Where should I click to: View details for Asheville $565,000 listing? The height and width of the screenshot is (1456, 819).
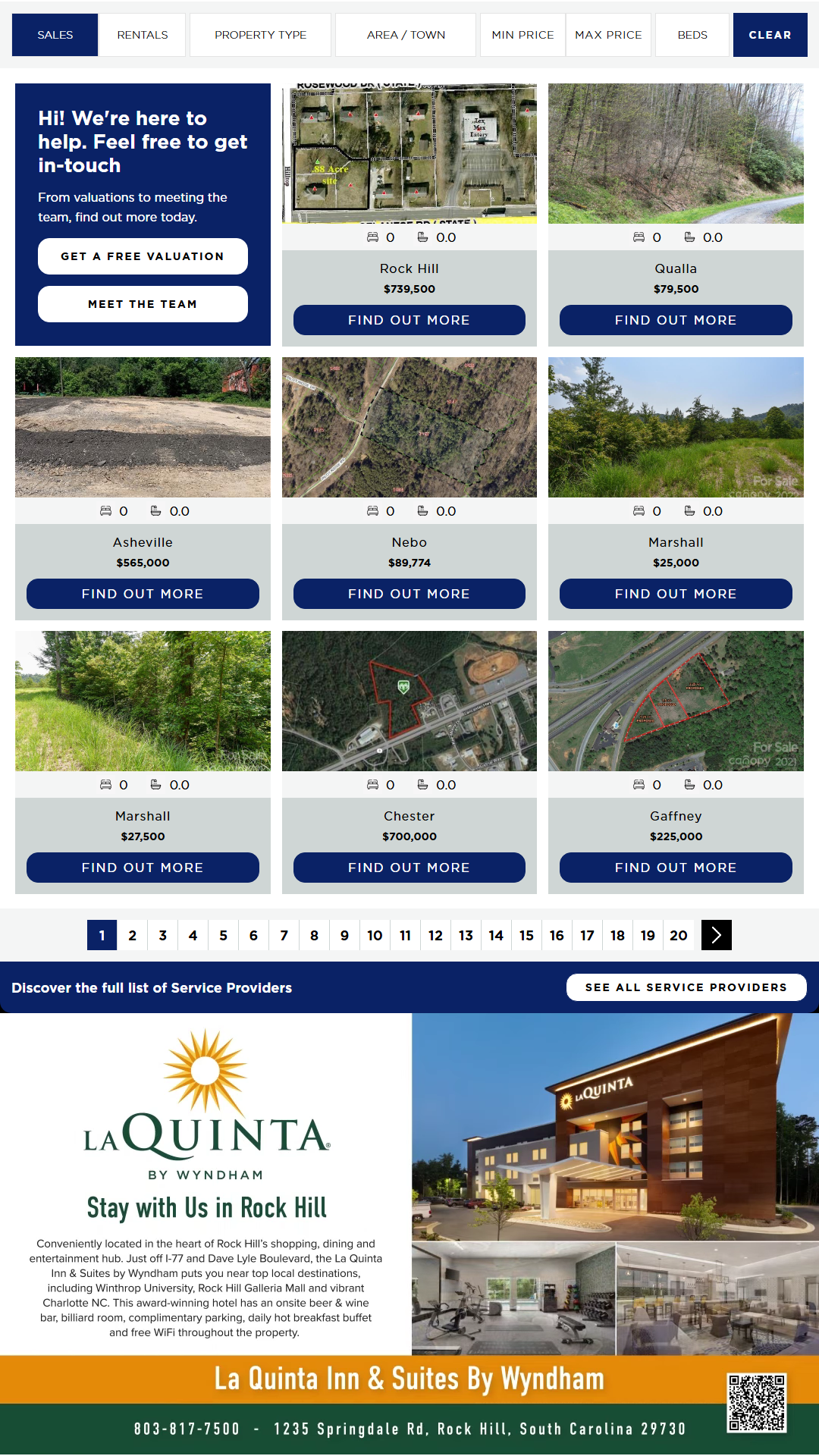click(143, 594)
